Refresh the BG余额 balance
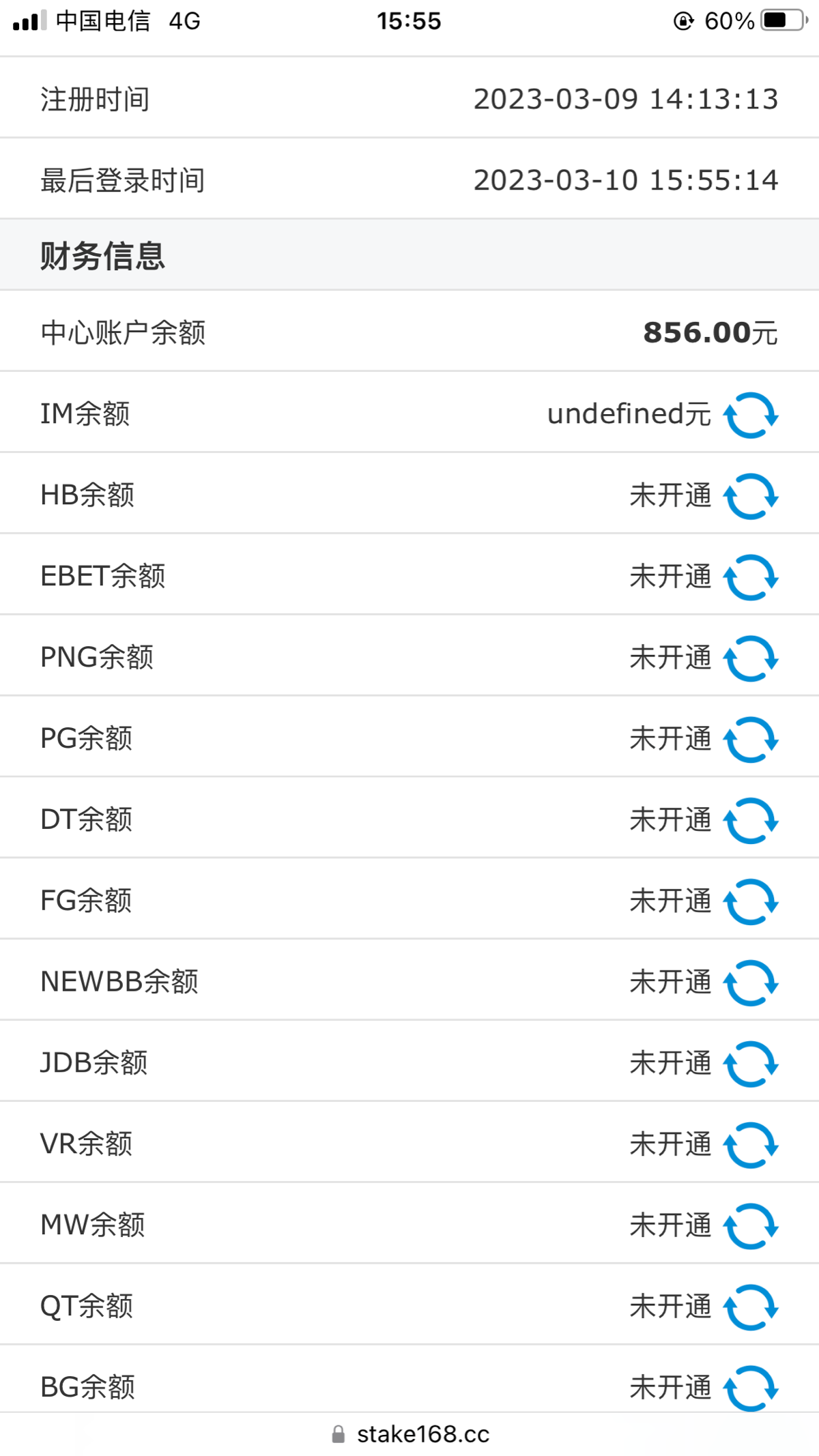 coord(749,1386)
